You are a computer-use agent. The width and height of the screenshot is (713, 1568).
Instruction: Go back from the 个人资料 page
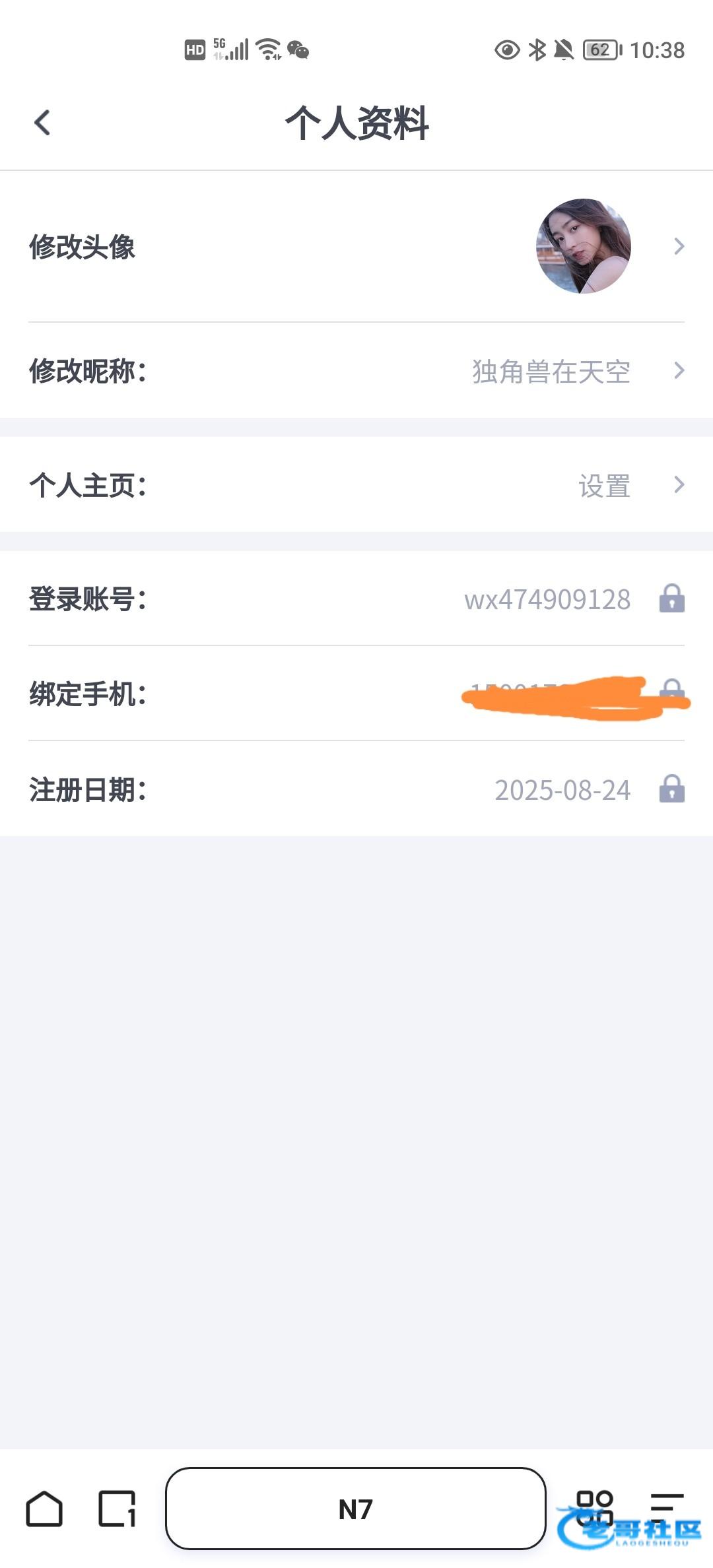coord(42,123)
